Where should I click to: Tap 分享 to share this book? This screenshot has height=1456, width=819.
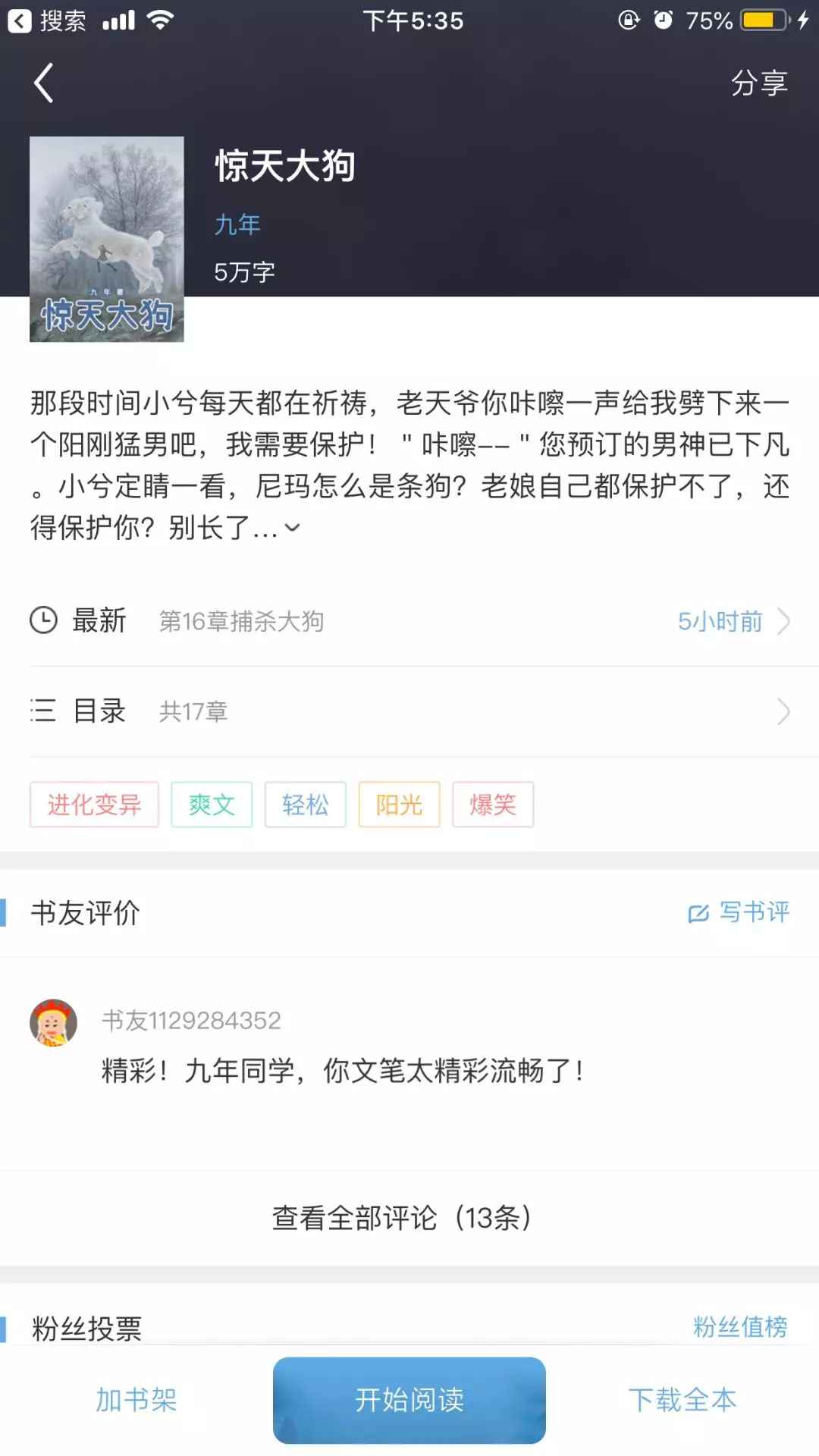point(759,83)
